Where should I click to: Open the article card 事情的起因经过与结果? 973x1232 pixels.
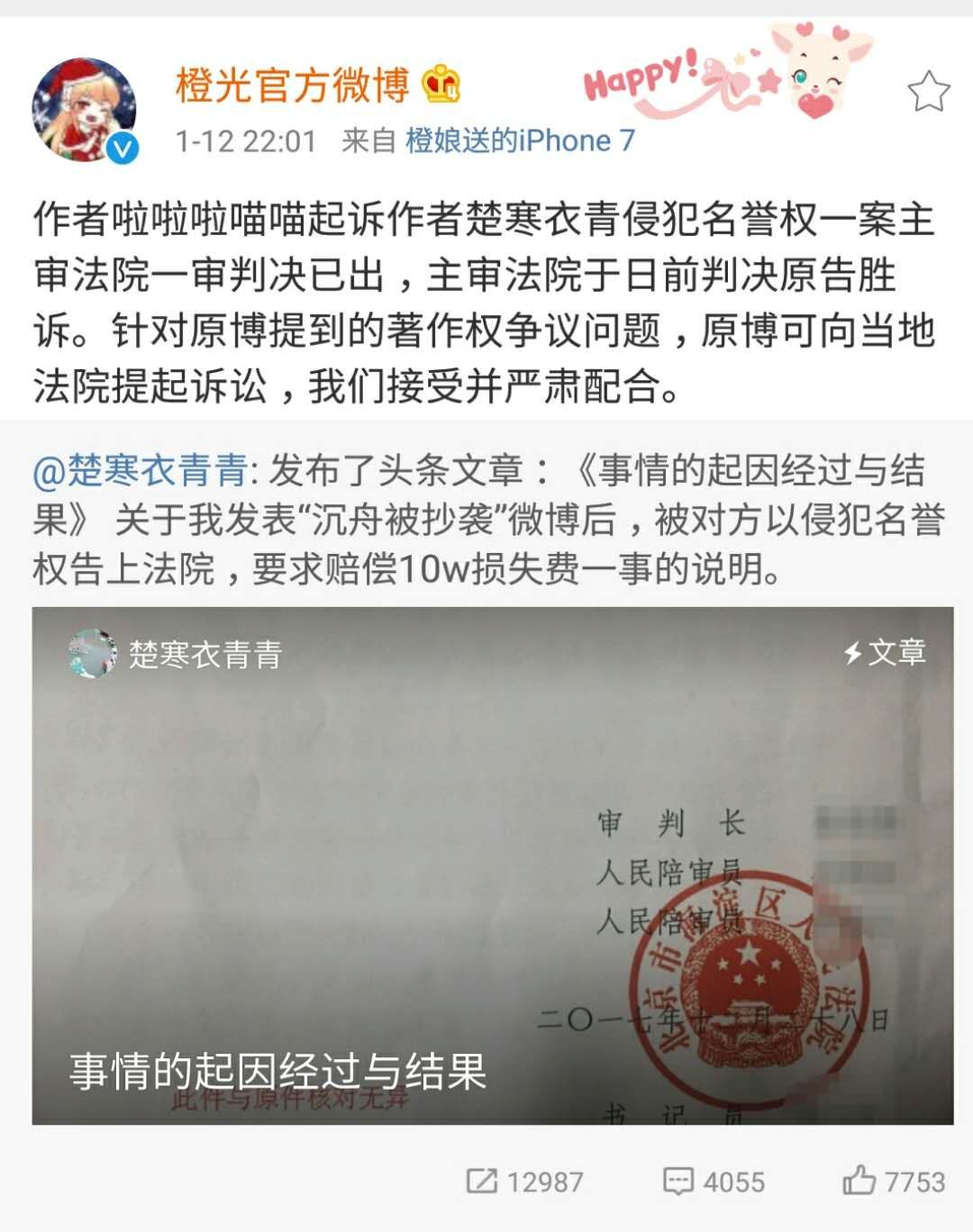[492, 865]
